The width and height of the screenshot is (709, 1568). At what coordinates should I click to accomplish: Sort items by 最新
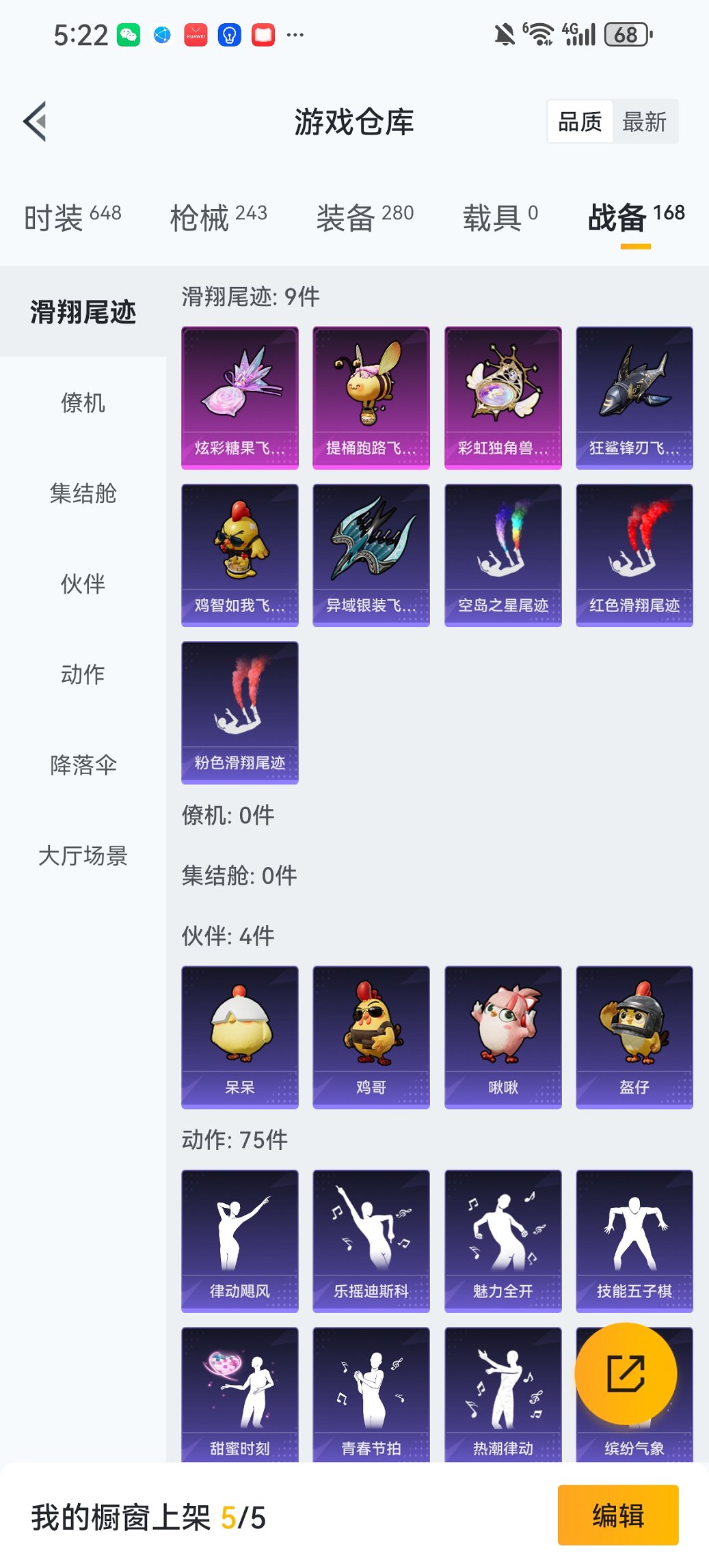[644, 122]
